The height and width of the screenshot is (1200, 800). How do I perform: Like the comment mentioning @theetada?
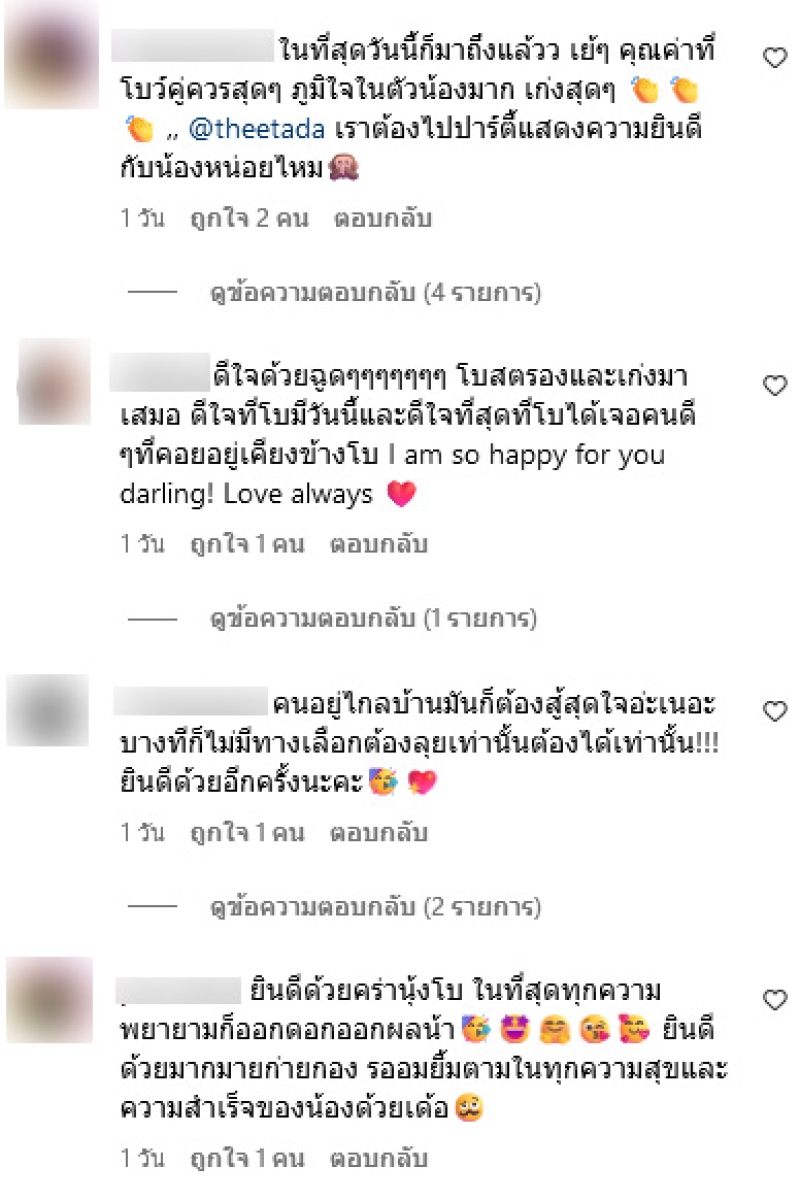775,58
